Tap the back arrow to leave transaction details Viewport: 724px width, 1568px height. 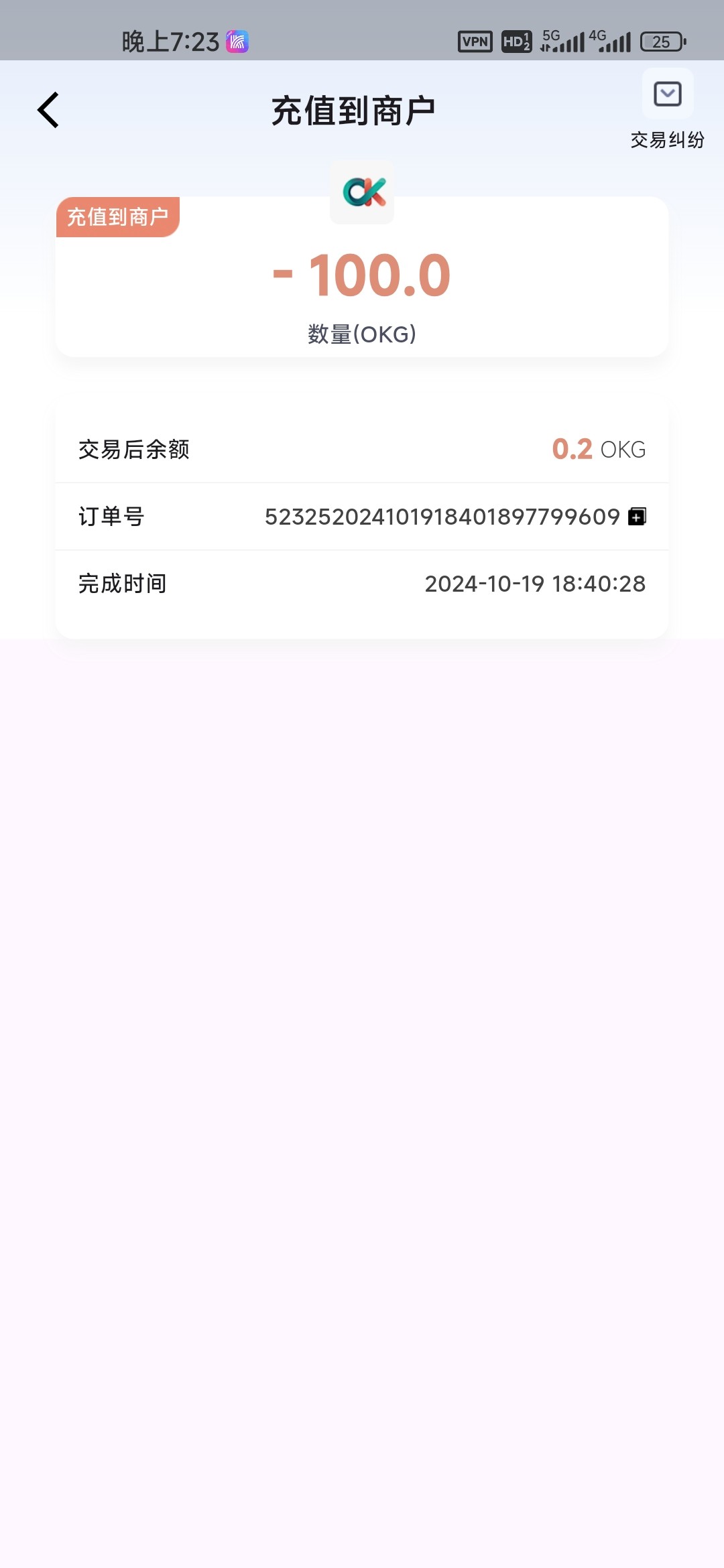pyautogui.click(x=48, y=109)
